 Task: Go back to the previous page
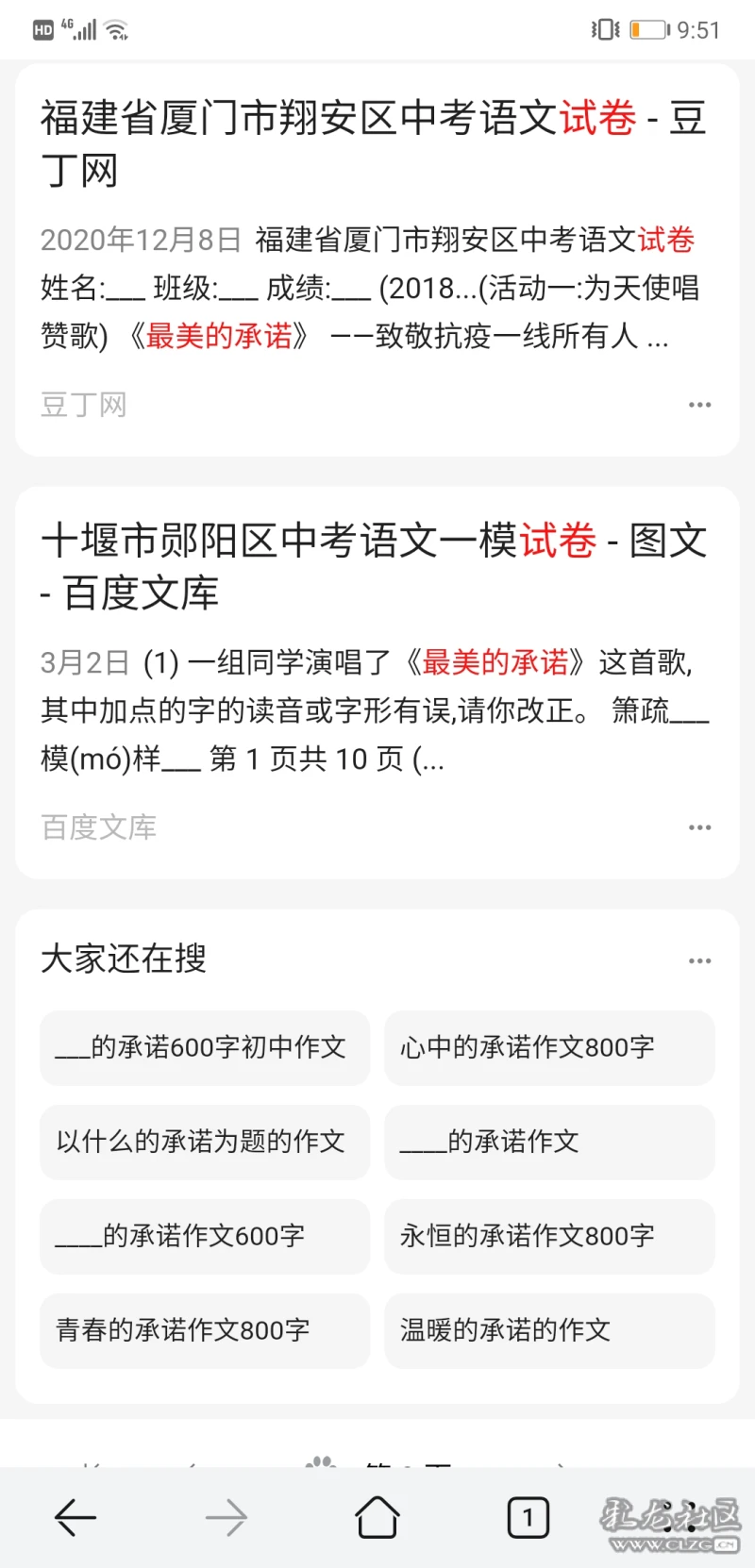75,1518
